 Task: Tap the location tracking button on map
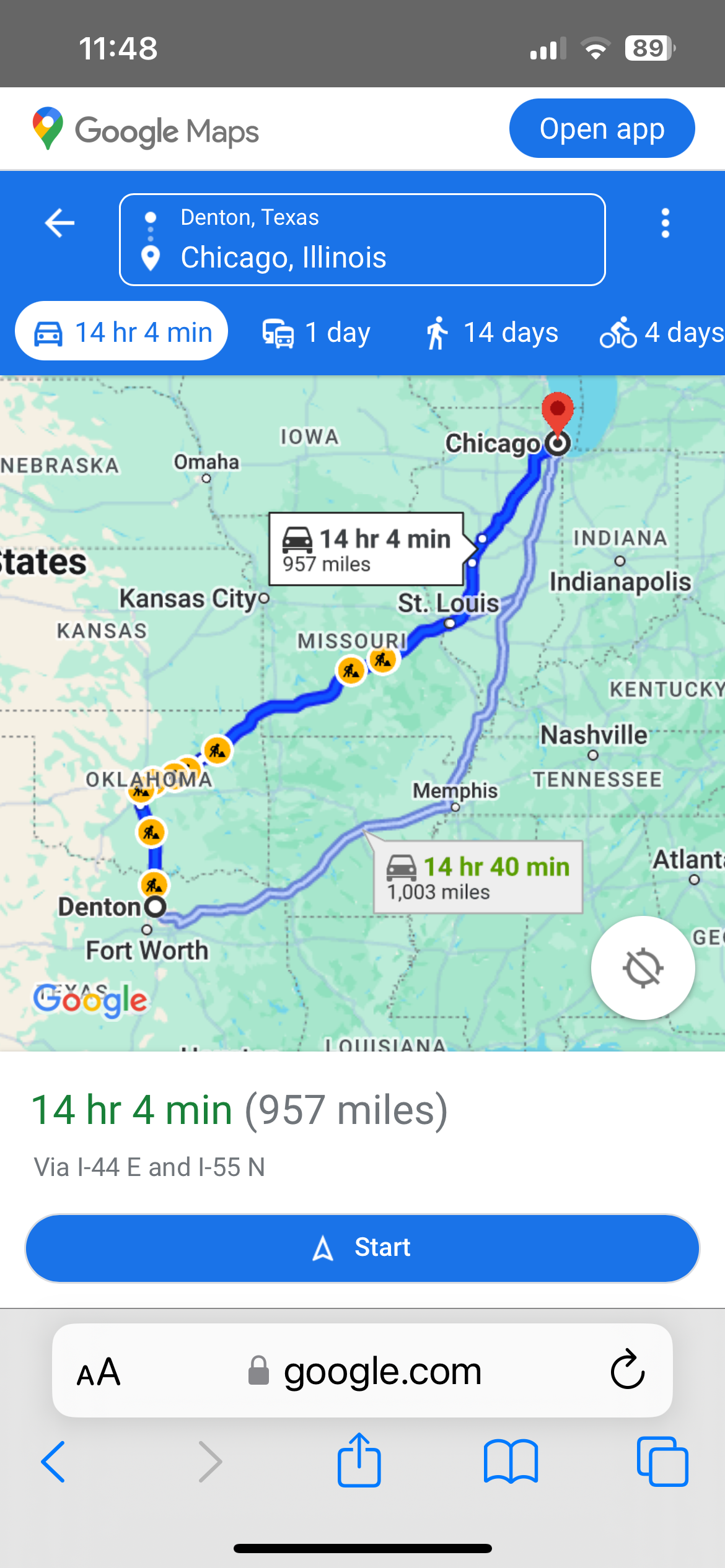(x=643, y=968)
